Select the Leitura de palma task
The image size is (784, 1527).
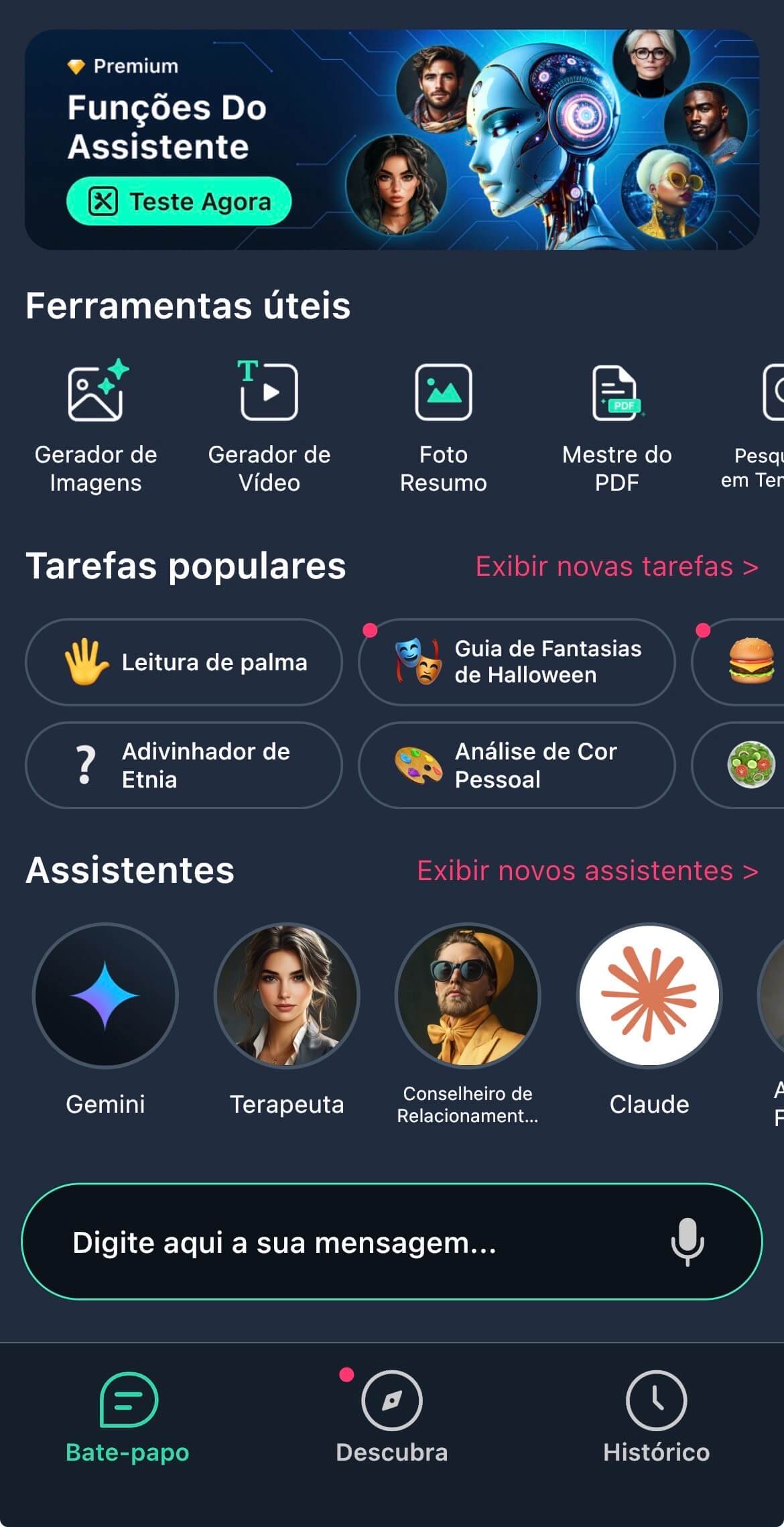[x=184, y=662]
